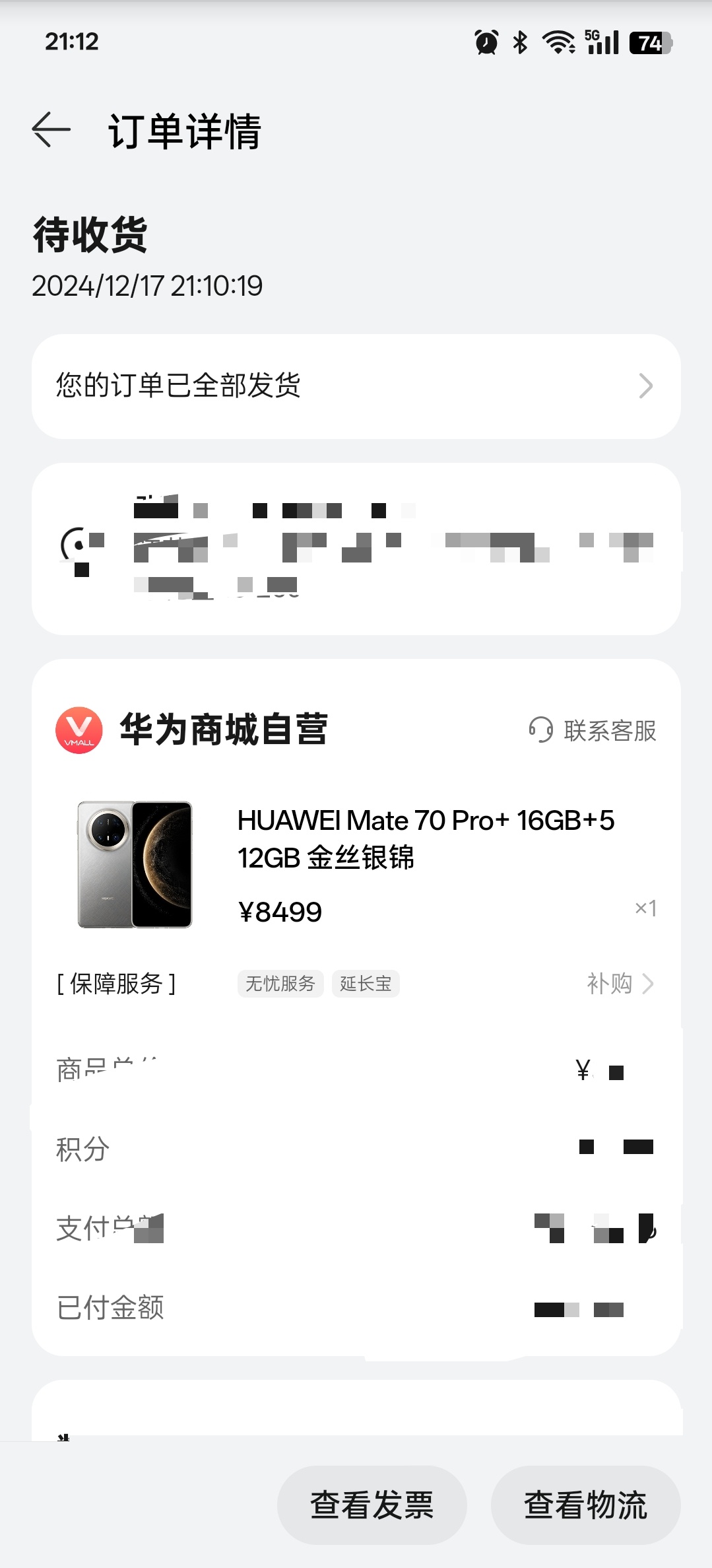The width and height of the screenshot is (712, 1568).
Task: Tap 联系客服 to contact customer service
Action: point(593,731)
